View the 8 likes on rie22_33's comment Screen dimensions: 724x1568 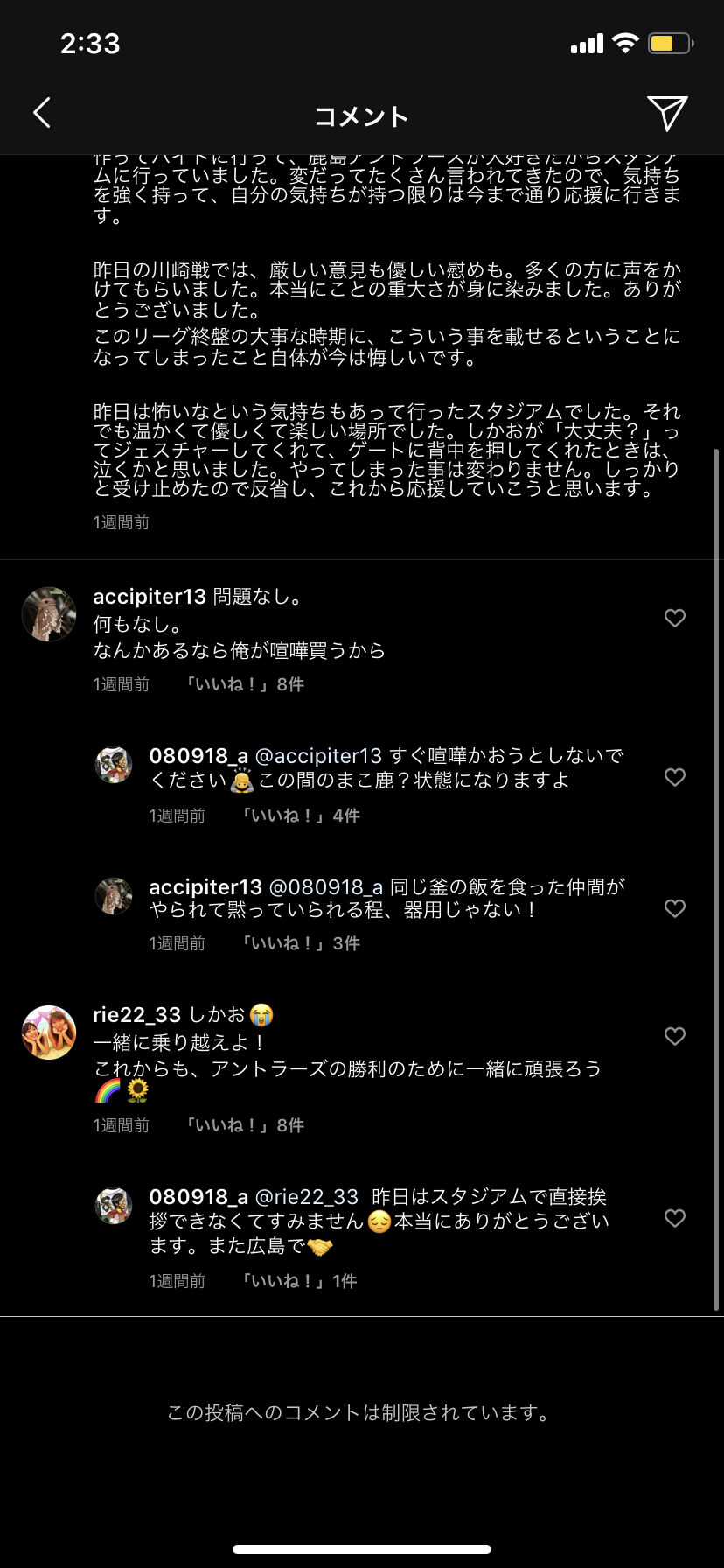click(x=245, y=1125)
